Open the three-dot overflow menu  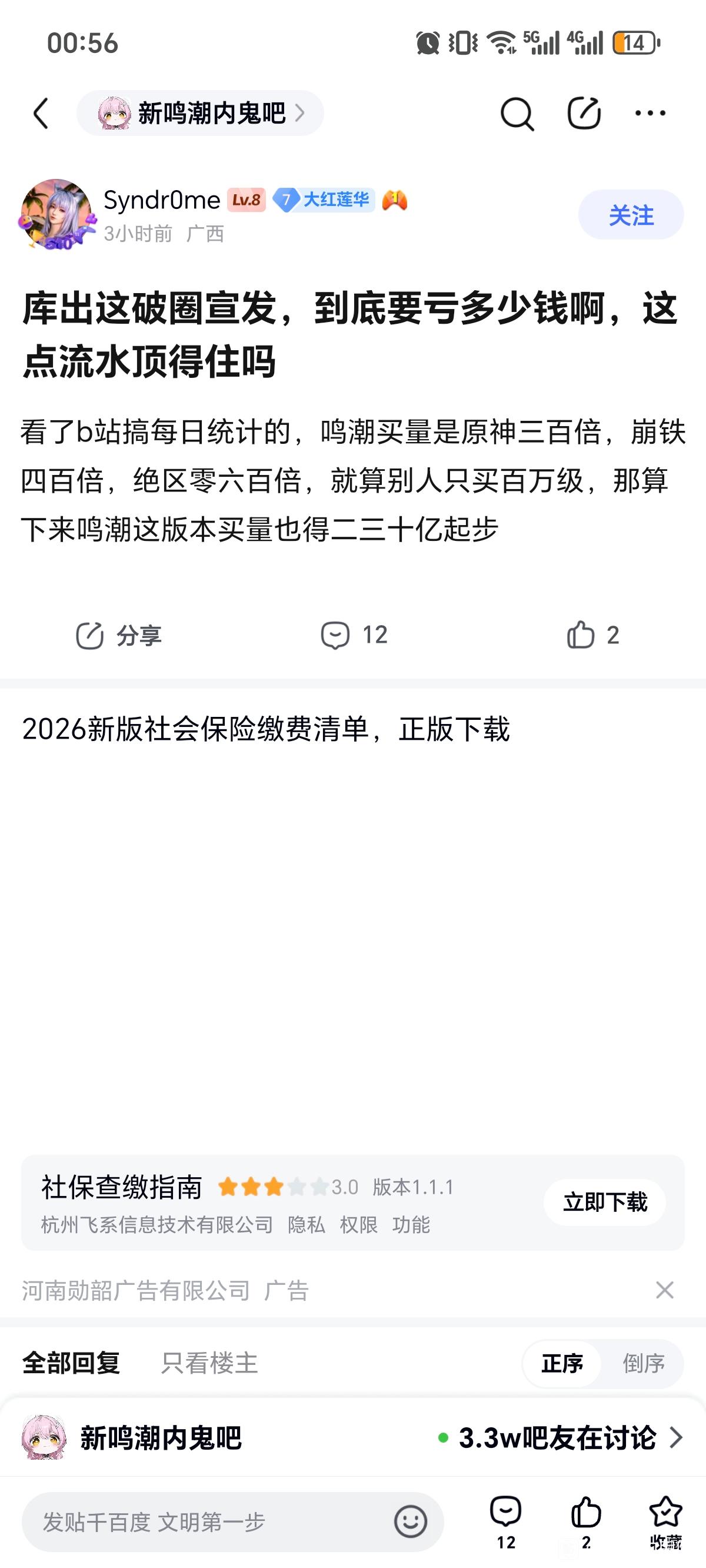[650, 113]
